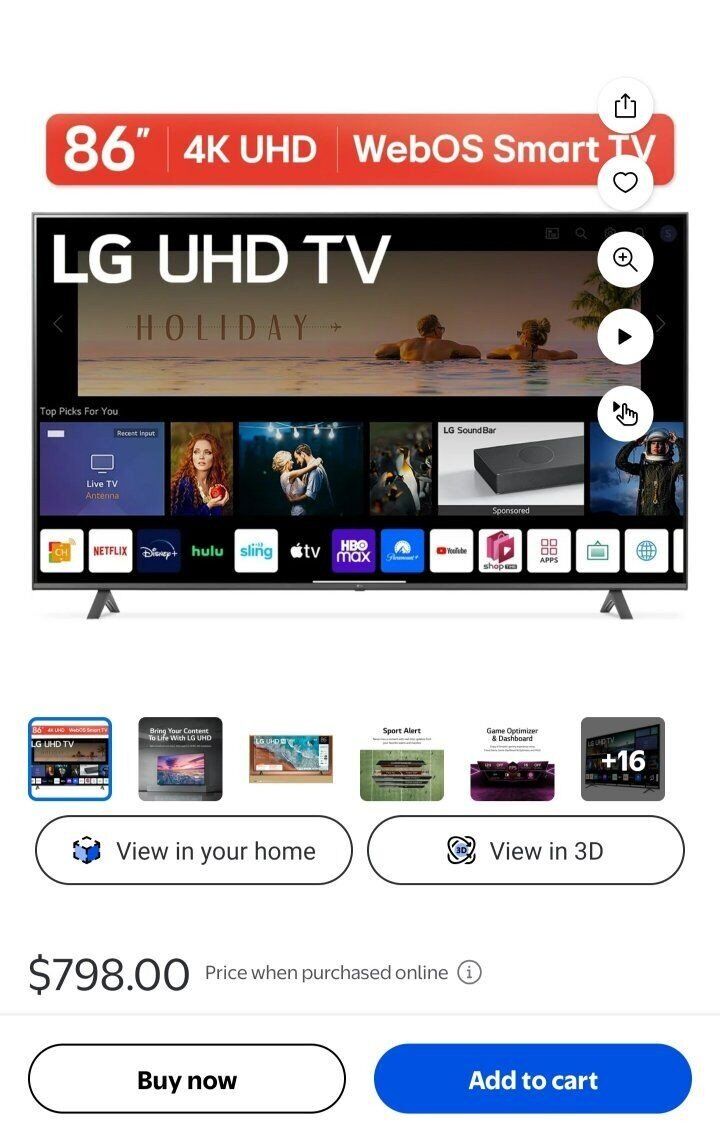Toggle the heart to favorite this TV
Viewport: 720px width, 1126px height.
[x=625, y=182]
